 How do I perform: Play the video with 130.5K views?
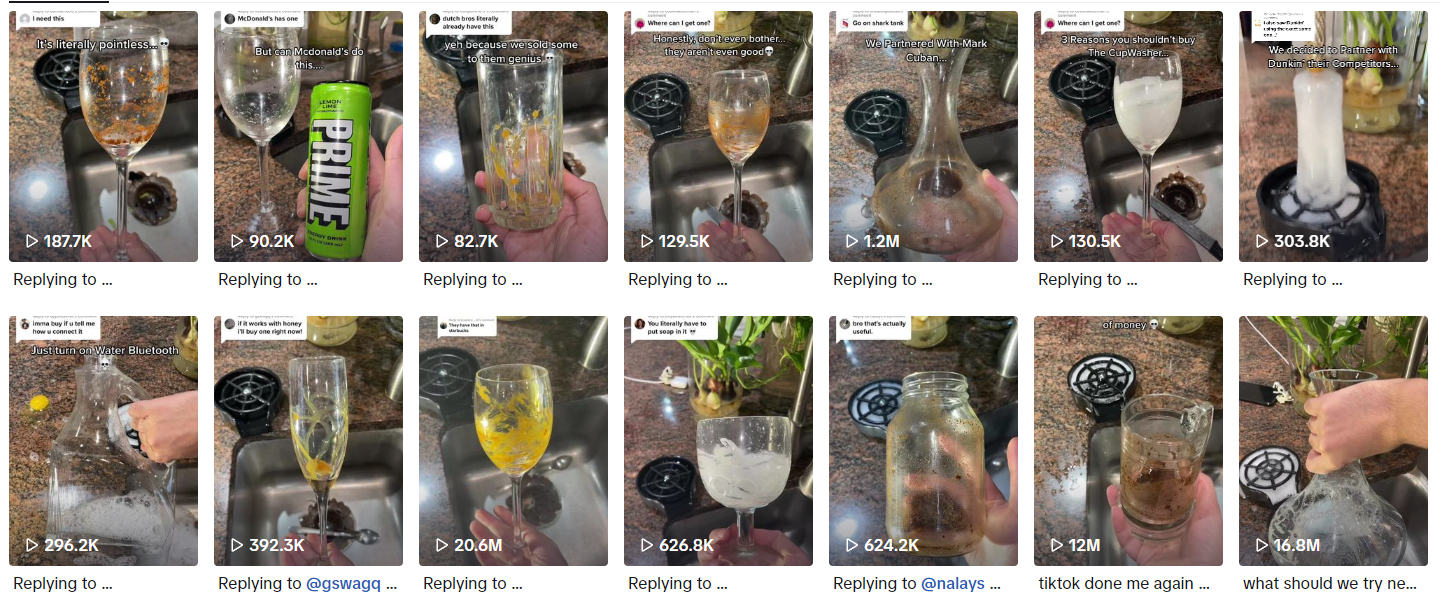click(x=1128, y=137)
